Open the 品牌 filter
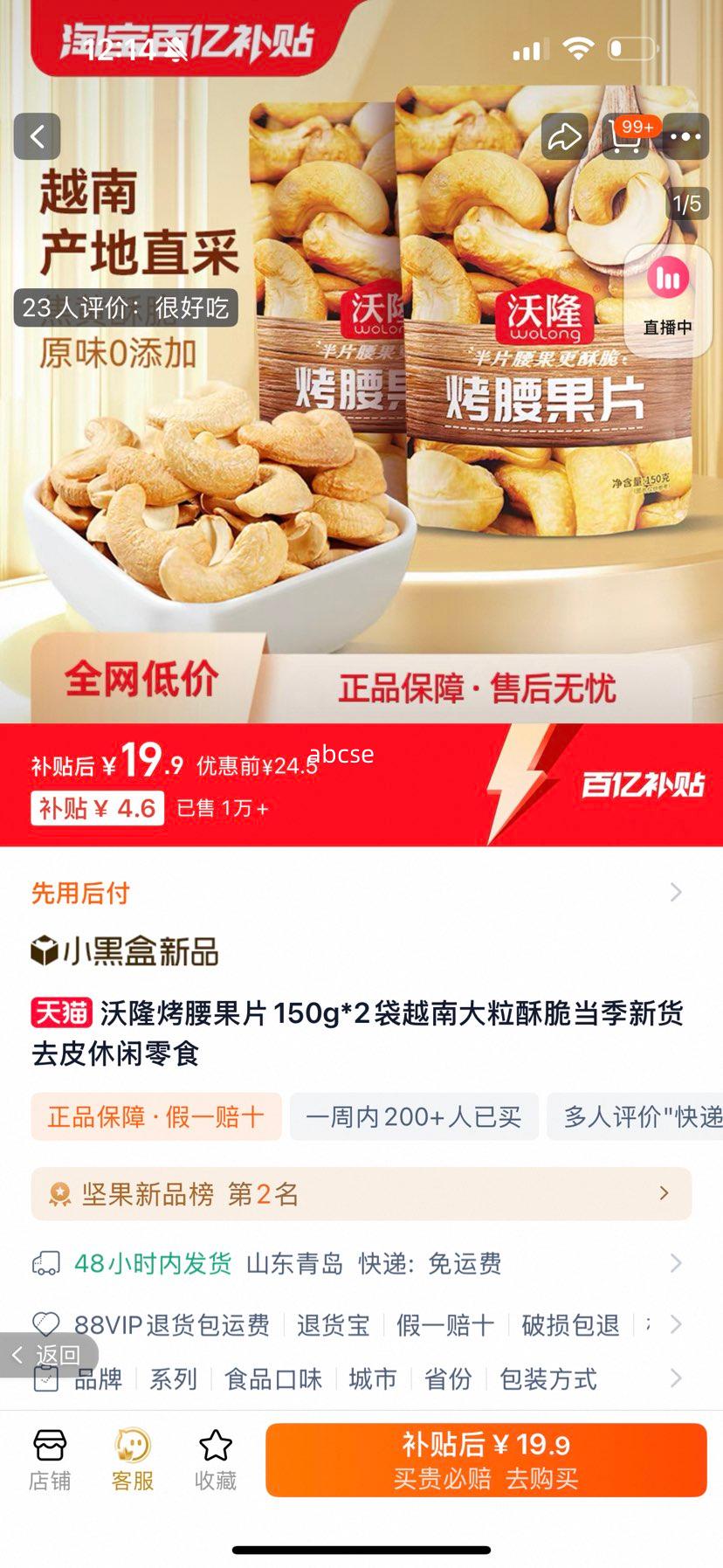This screenshot has height=1568, width=723. click(x=98, y=1379)
